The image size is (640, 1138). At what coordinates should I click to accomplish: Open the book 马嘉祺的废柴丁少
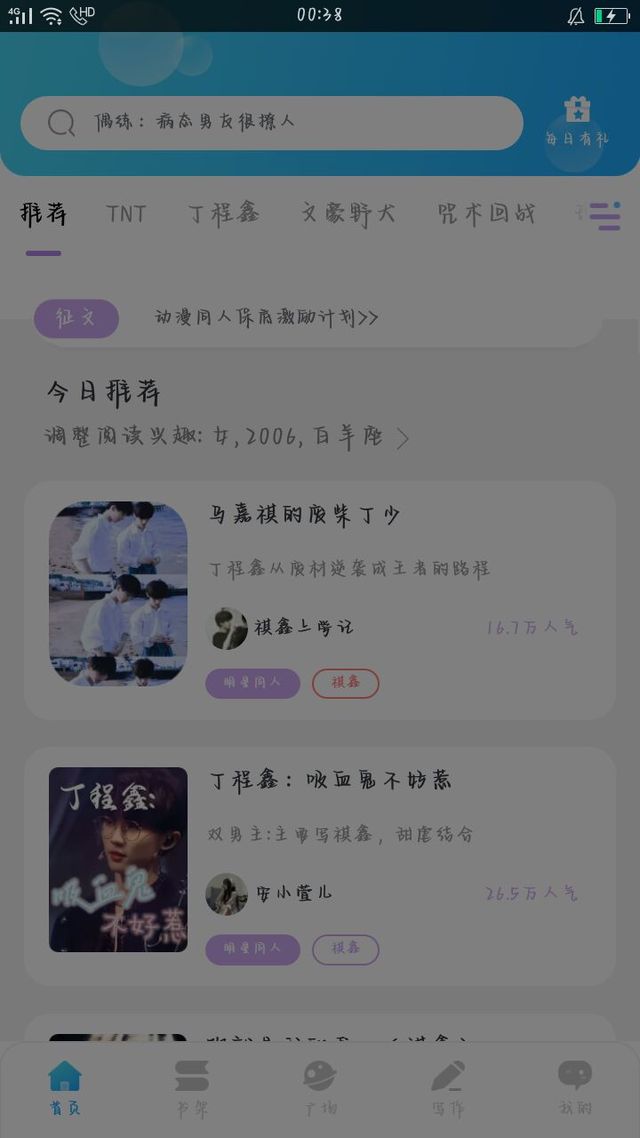pos(305,516)
